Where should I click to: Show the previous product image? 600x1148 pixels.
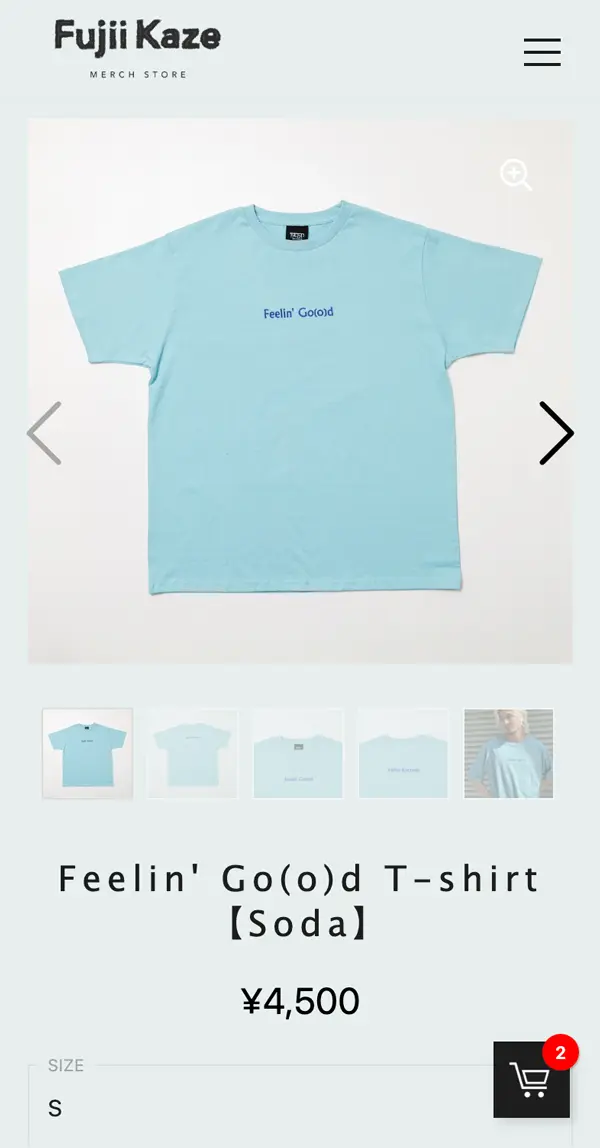click(x=44, y=433)
